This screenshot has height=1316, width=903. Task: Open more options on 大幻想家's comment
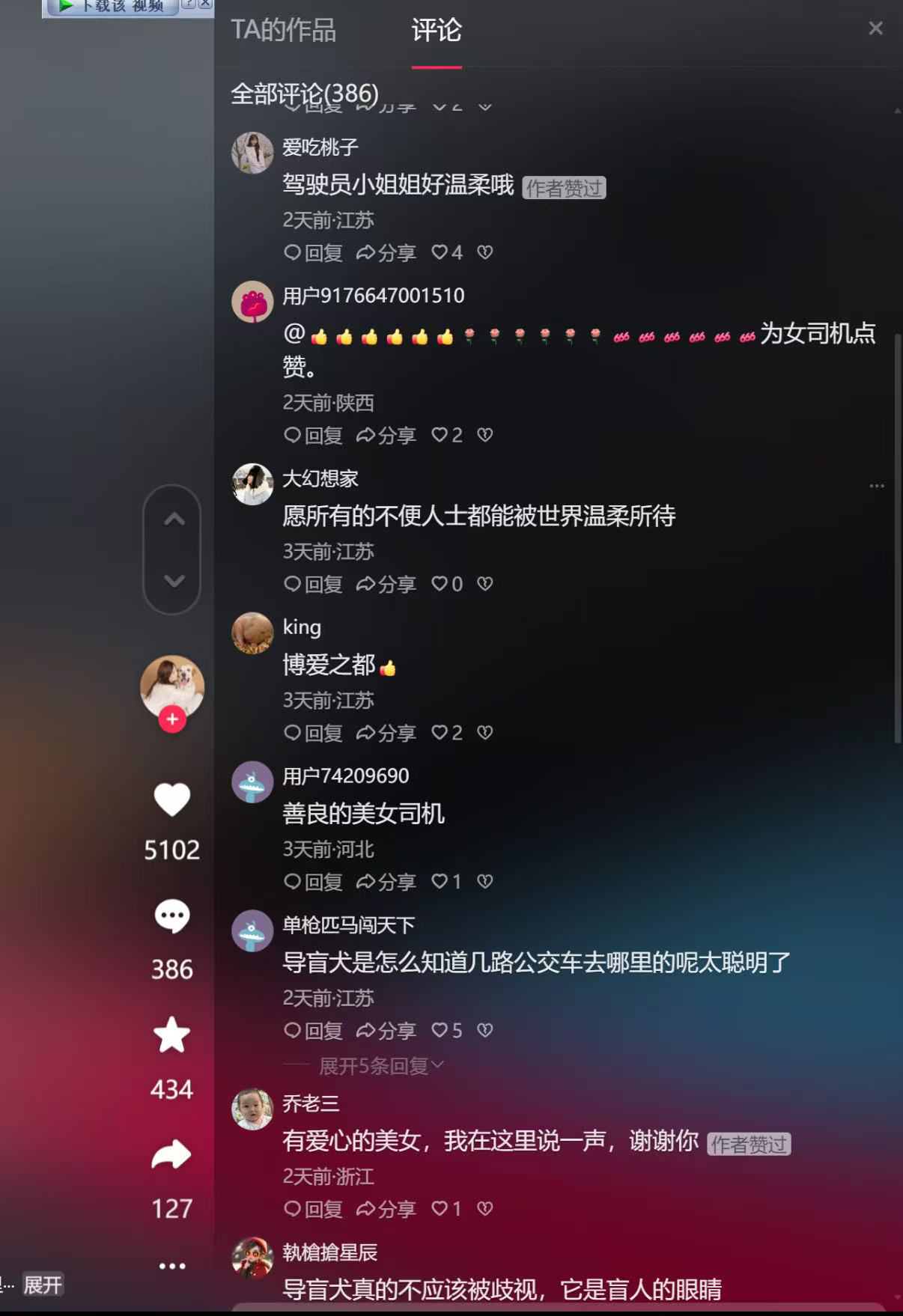(x=876, y=486)
